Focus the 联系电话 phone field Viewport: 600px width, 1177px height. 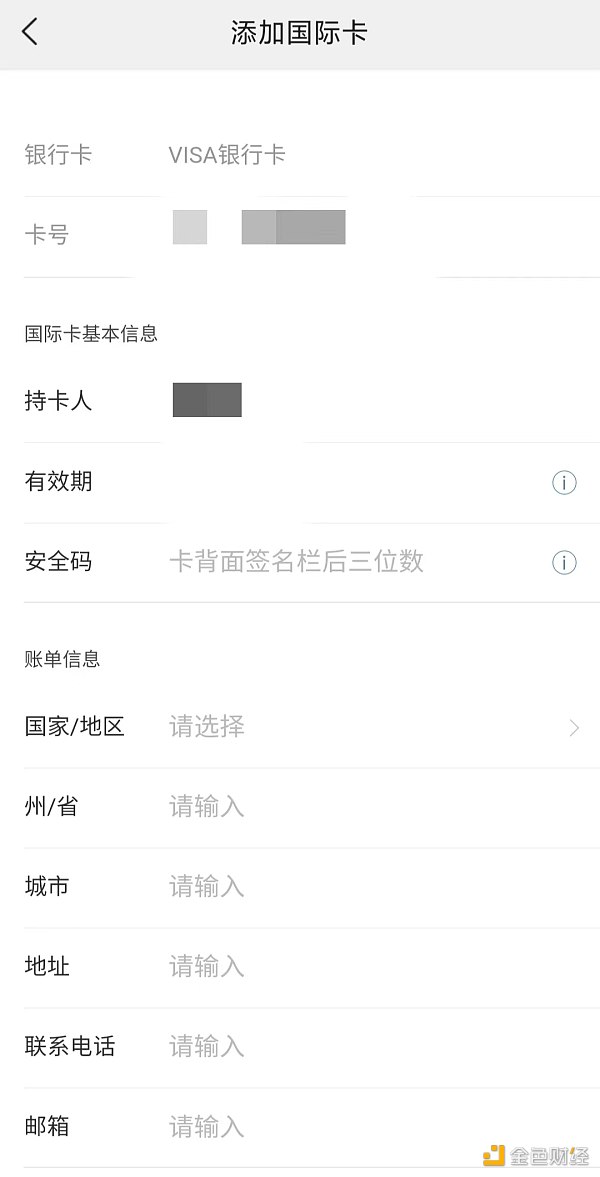(x=370, y=1047)
